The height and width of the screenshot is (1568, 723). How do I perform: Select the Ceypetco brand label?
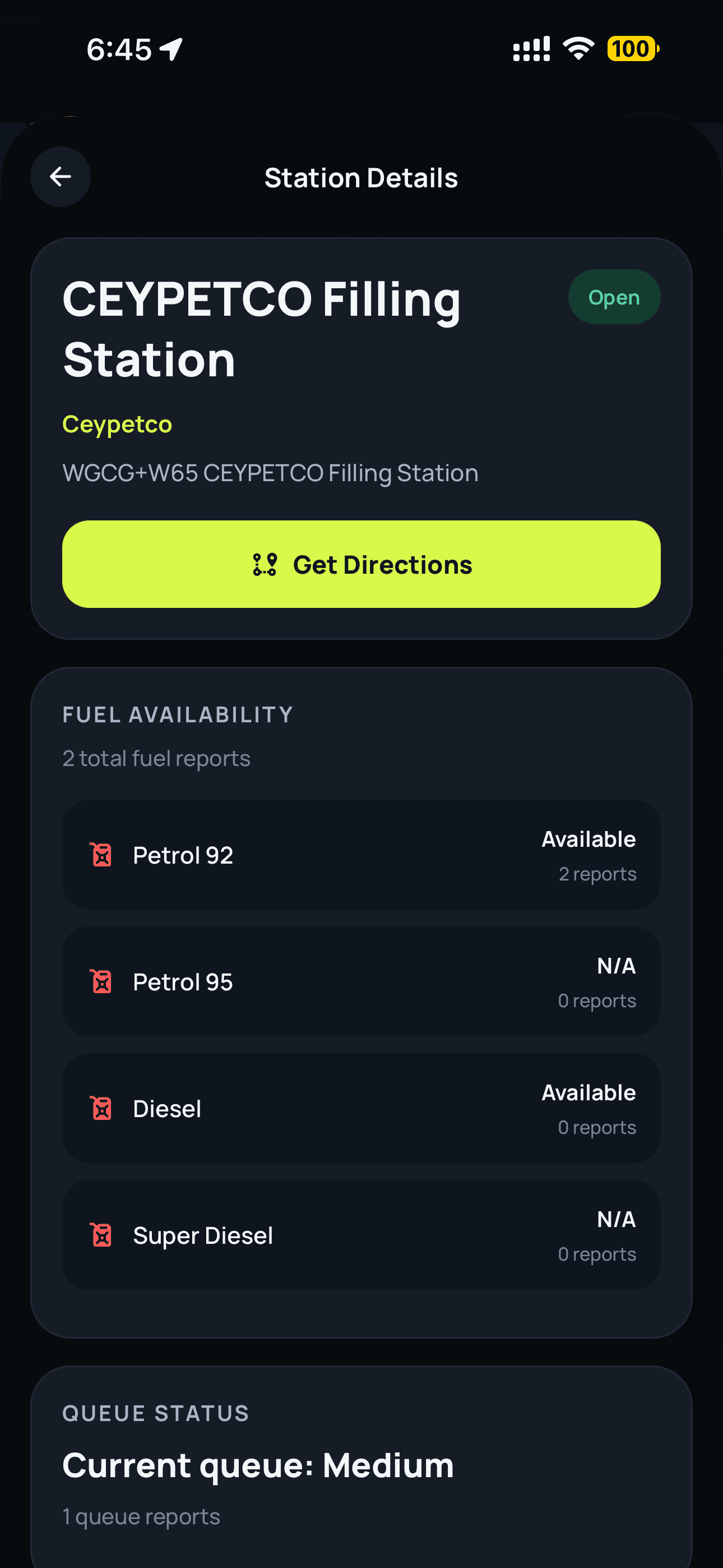pyautogui.click(x=116, y=425)
